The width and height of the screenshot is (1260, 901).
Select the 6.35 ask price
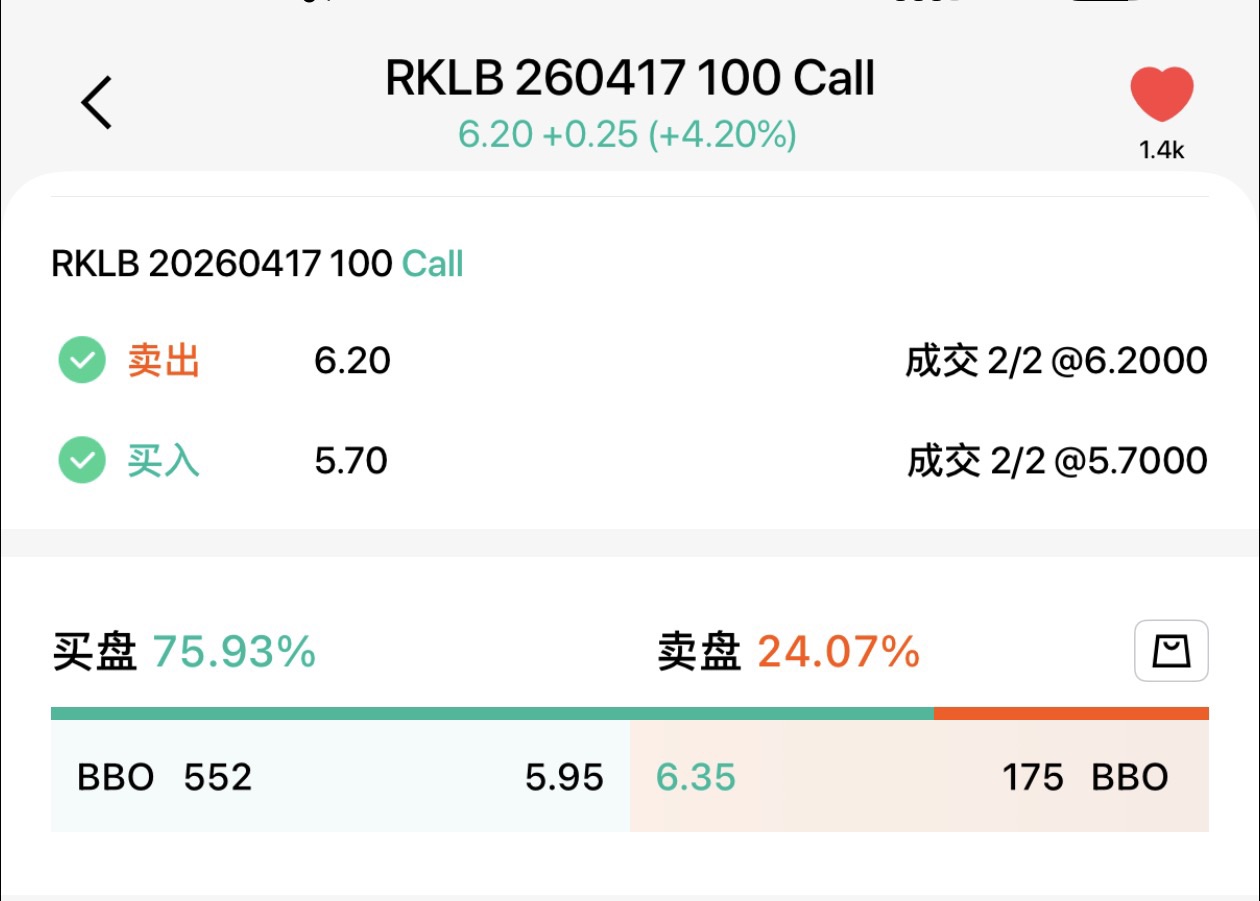pyautogui.click(x=696, y=777)
